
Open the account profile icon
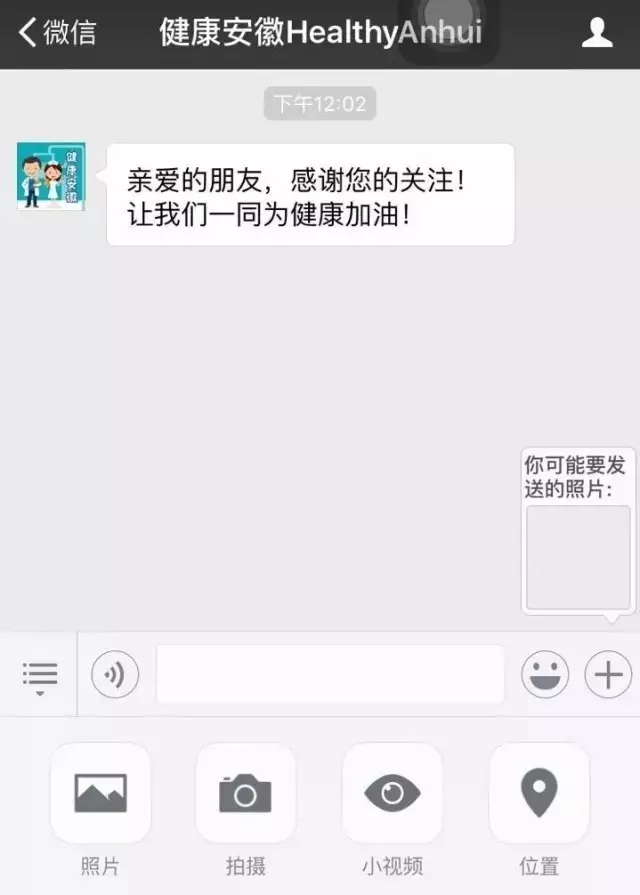[597, 33]
